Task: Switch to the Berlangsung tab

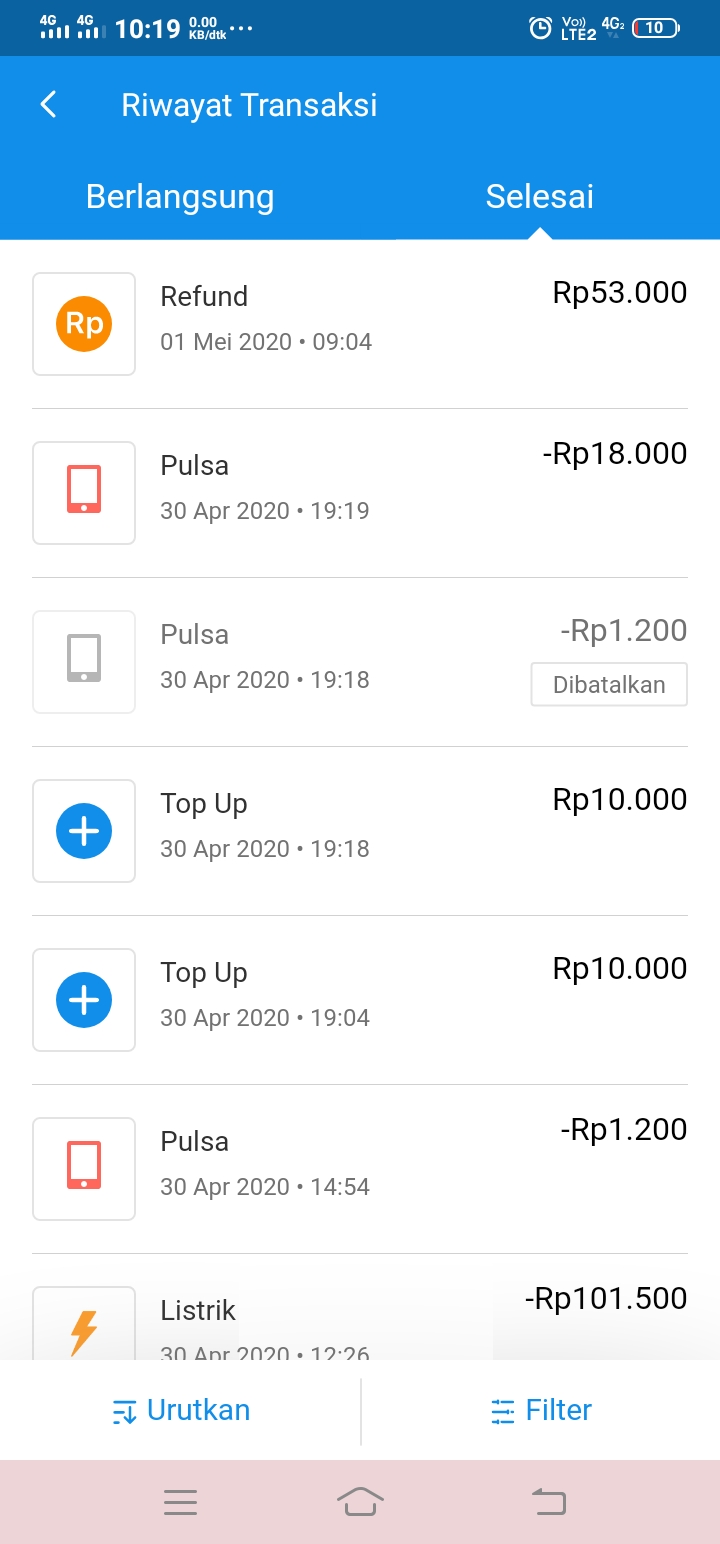Action: pyautogui.click(x=180, y=196)
